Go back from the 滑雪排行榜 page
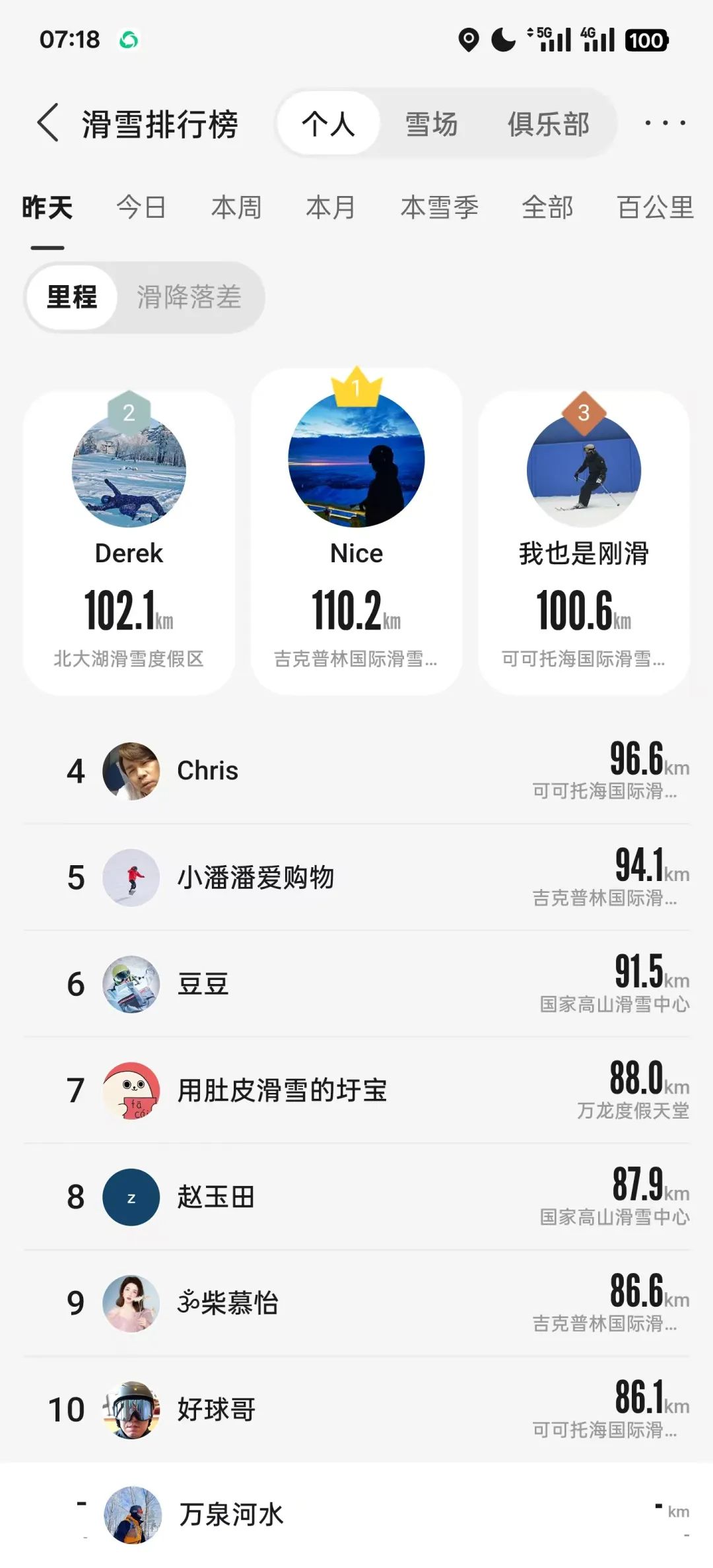This screenshot has height=1568, width=713. [48, 123]
